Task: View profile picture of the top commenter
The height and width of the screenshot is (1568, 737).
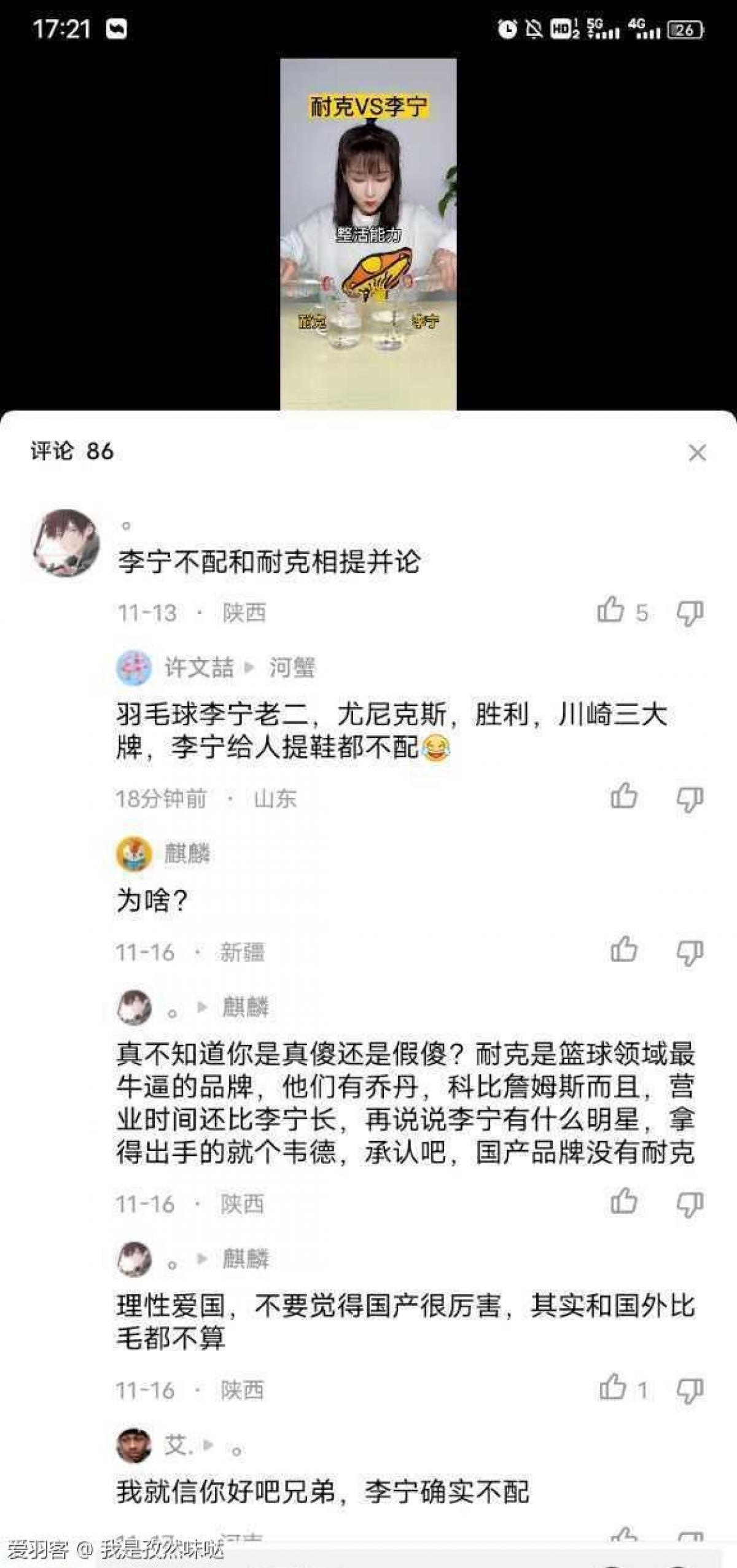Action: coord(66,543)
